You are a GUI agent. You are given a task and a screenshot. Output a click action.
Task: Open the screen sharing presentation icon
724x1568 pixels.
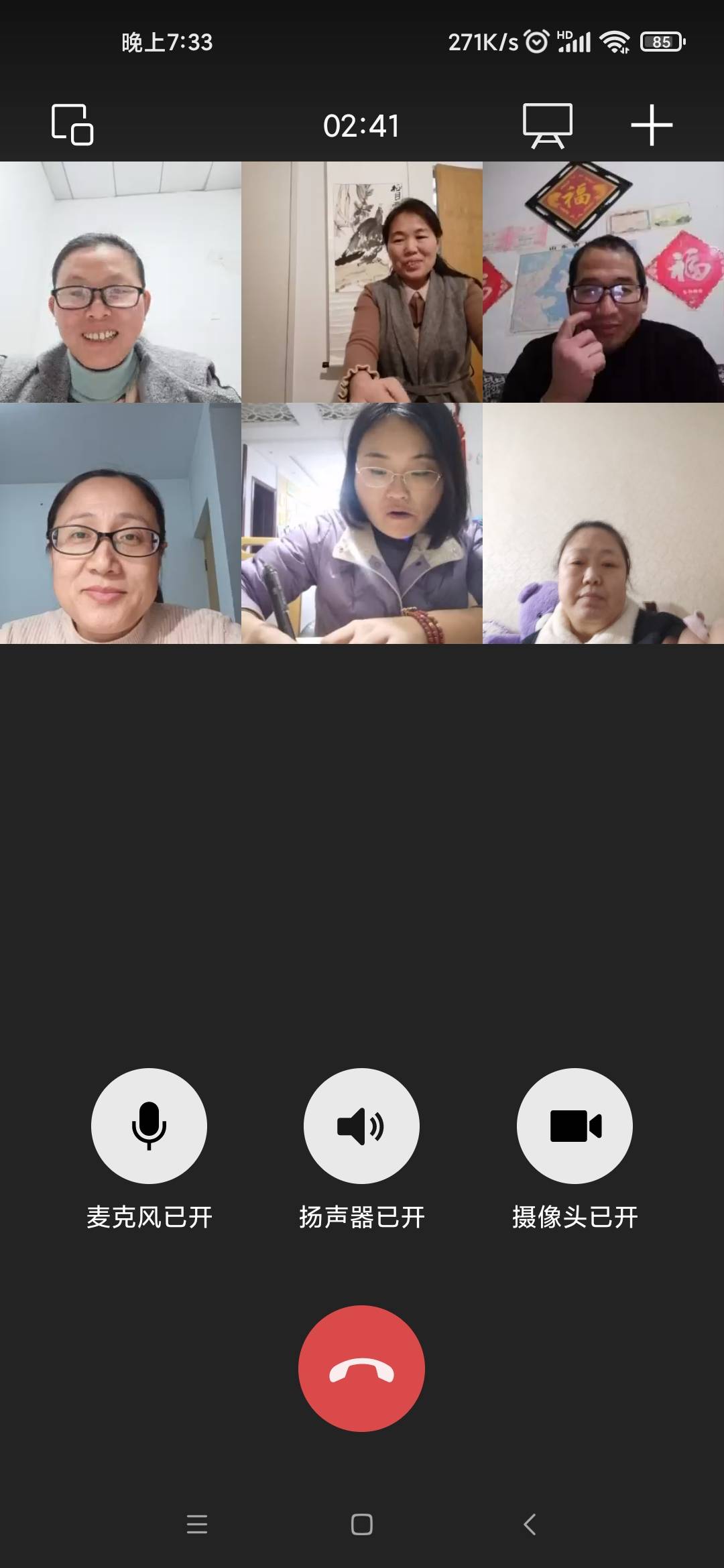547,125
